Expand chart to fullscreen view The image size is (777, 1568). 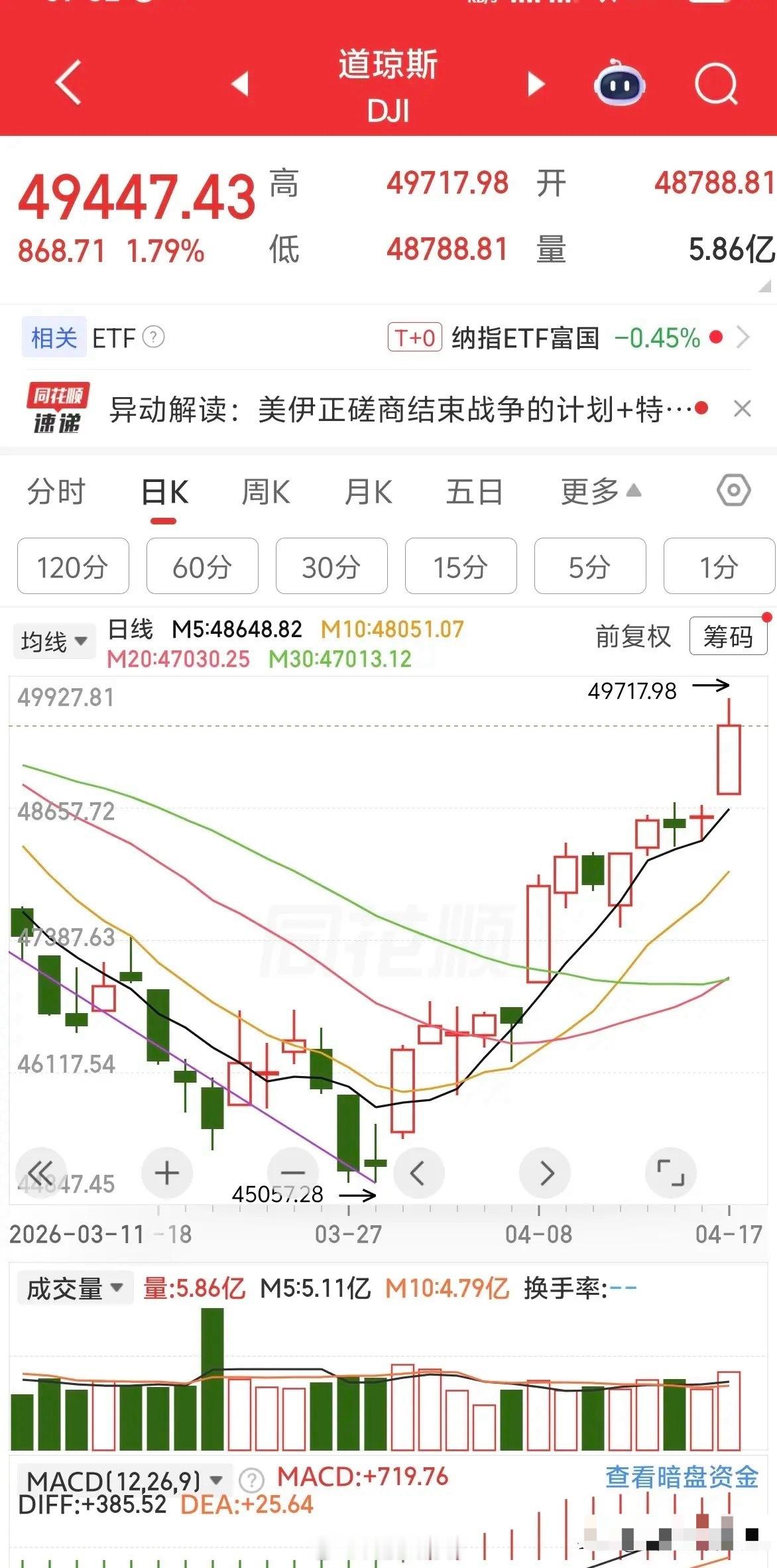tap(671, 1172)
